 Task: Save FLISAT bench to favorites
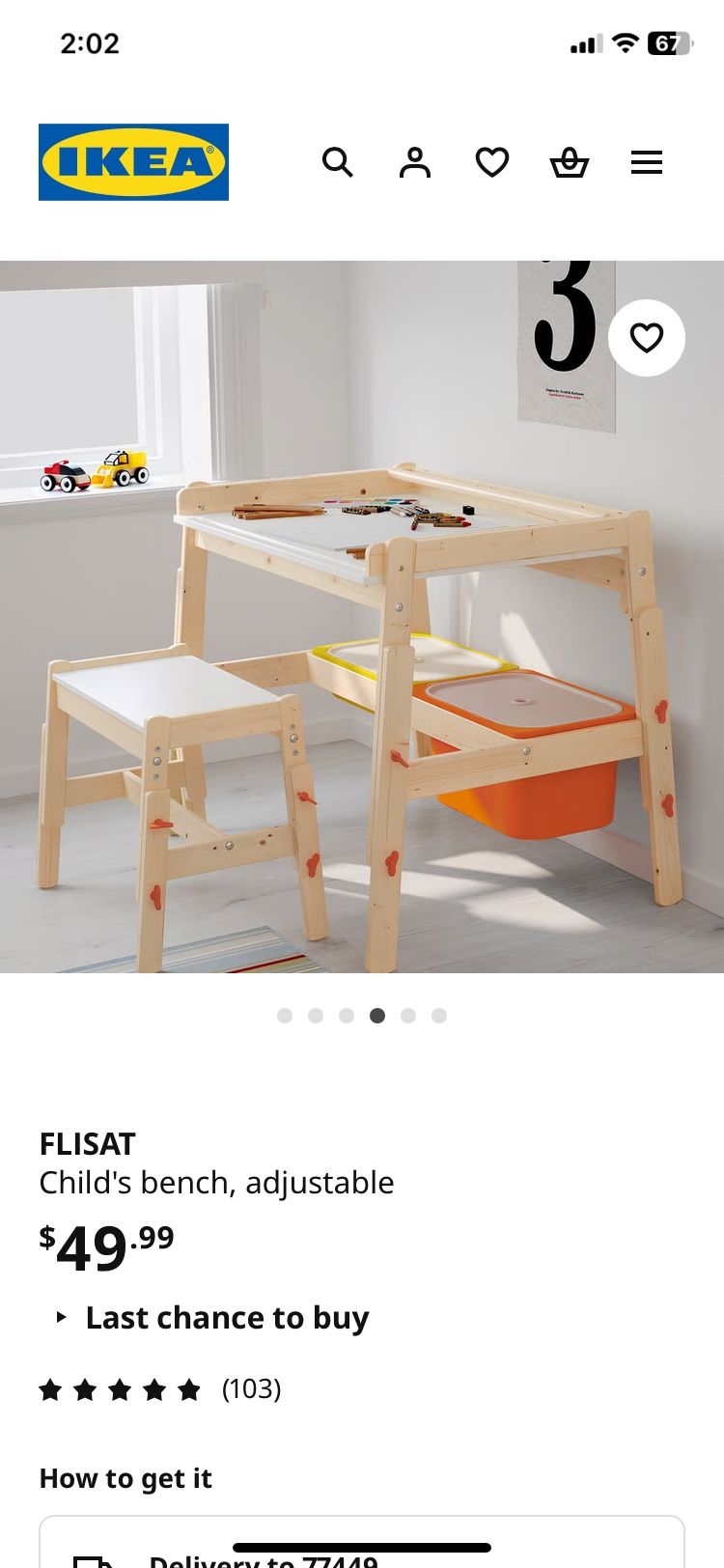647,338
